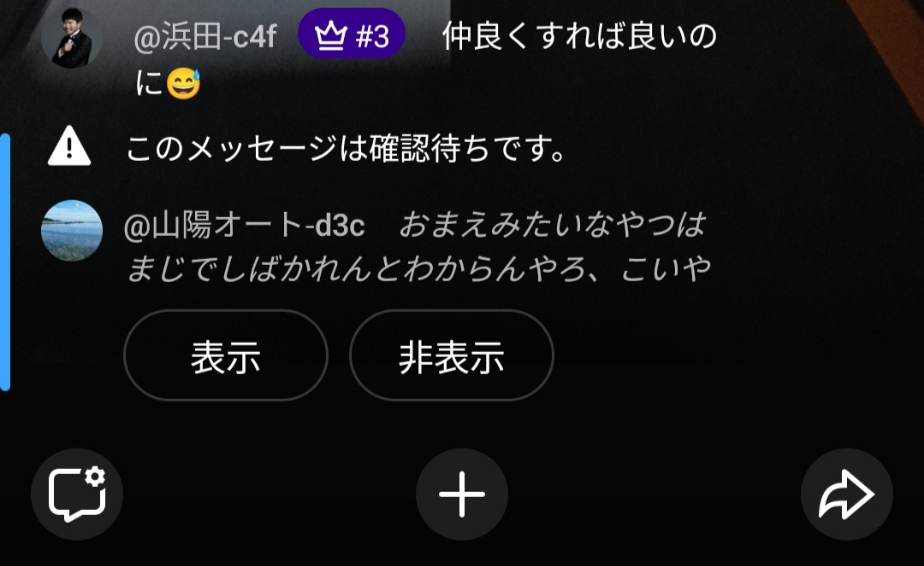Tap 表示 to show the held message

coord(225,356)
